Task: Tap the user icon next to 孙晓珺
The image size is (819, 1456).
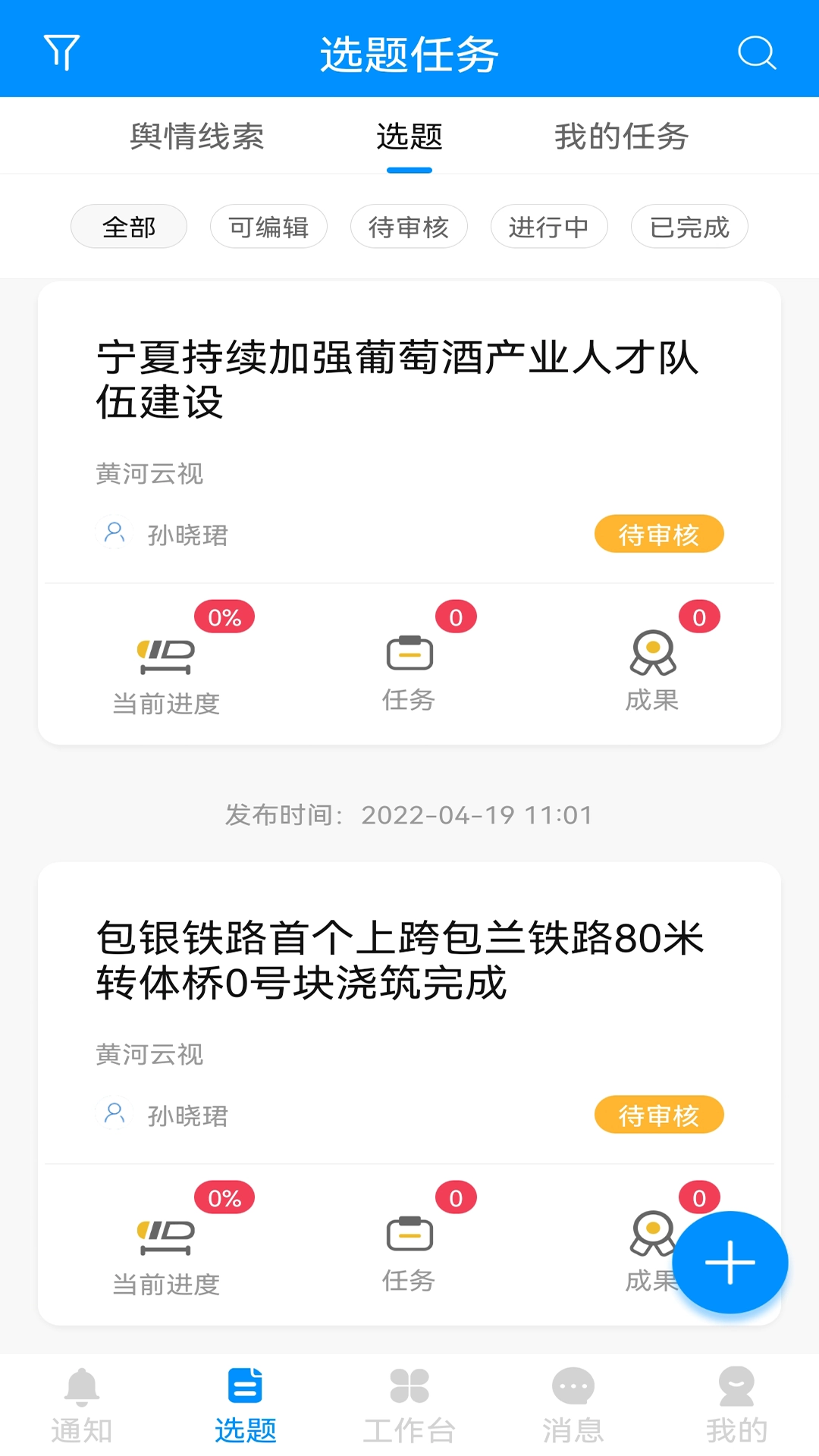Action: pos(114,533)
